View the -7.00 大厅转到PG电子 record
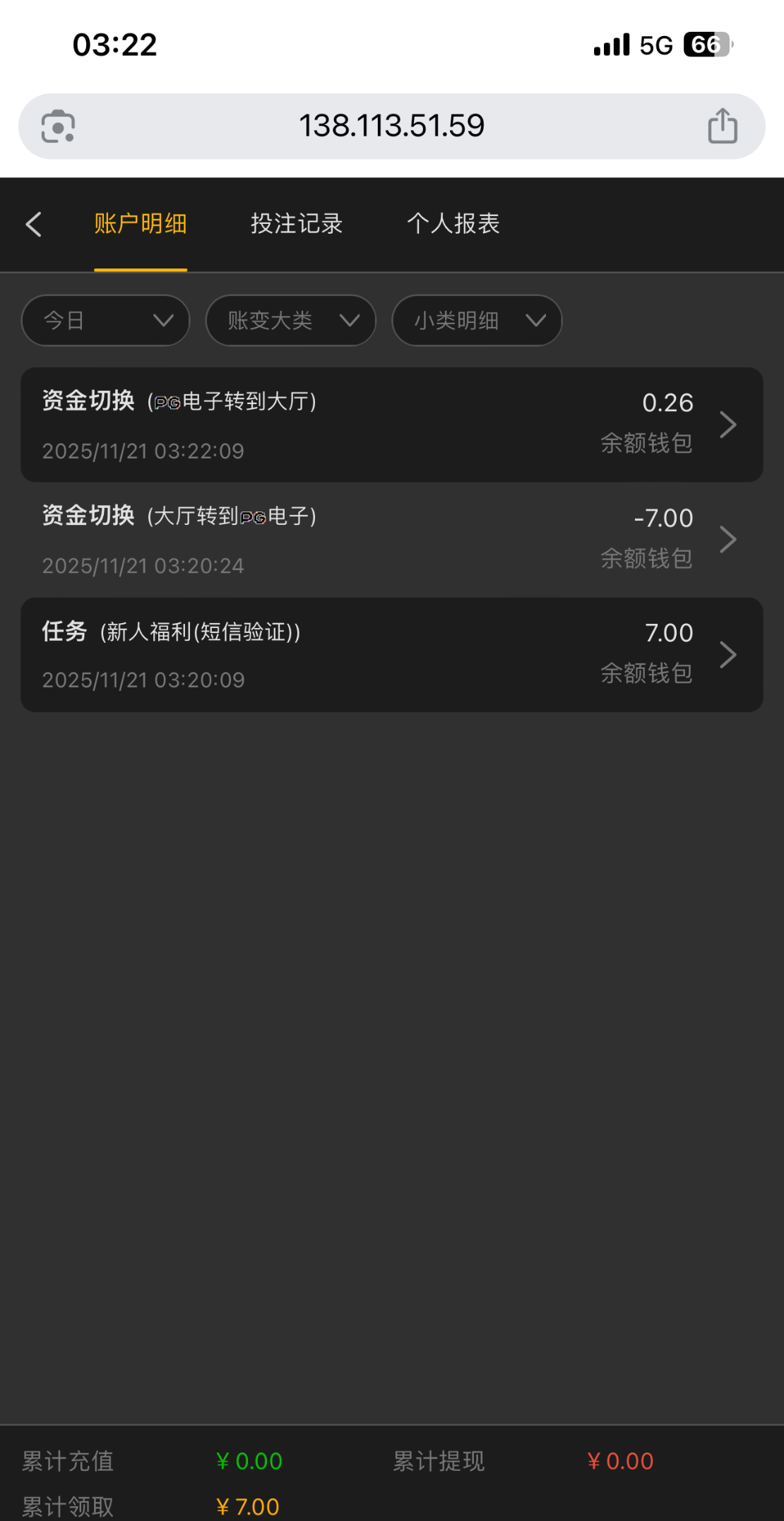Image resolution: width=784 pixels, height=1521 pixels. pyautogui.click(x=392, y=540)
